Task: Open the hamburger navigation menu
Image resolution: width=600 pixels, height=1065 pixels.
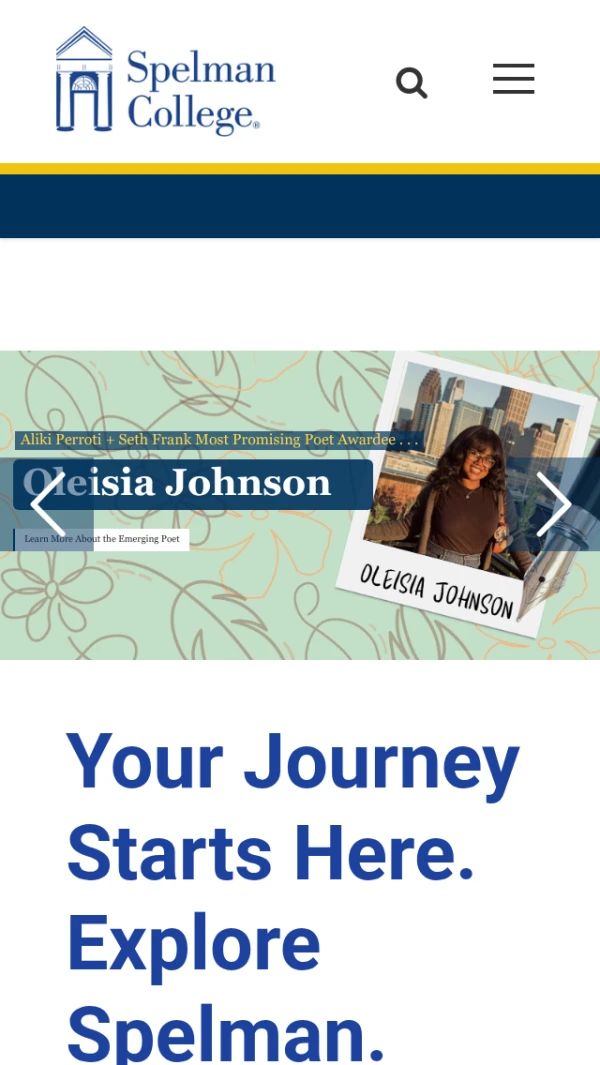Action: pos(513,79)
